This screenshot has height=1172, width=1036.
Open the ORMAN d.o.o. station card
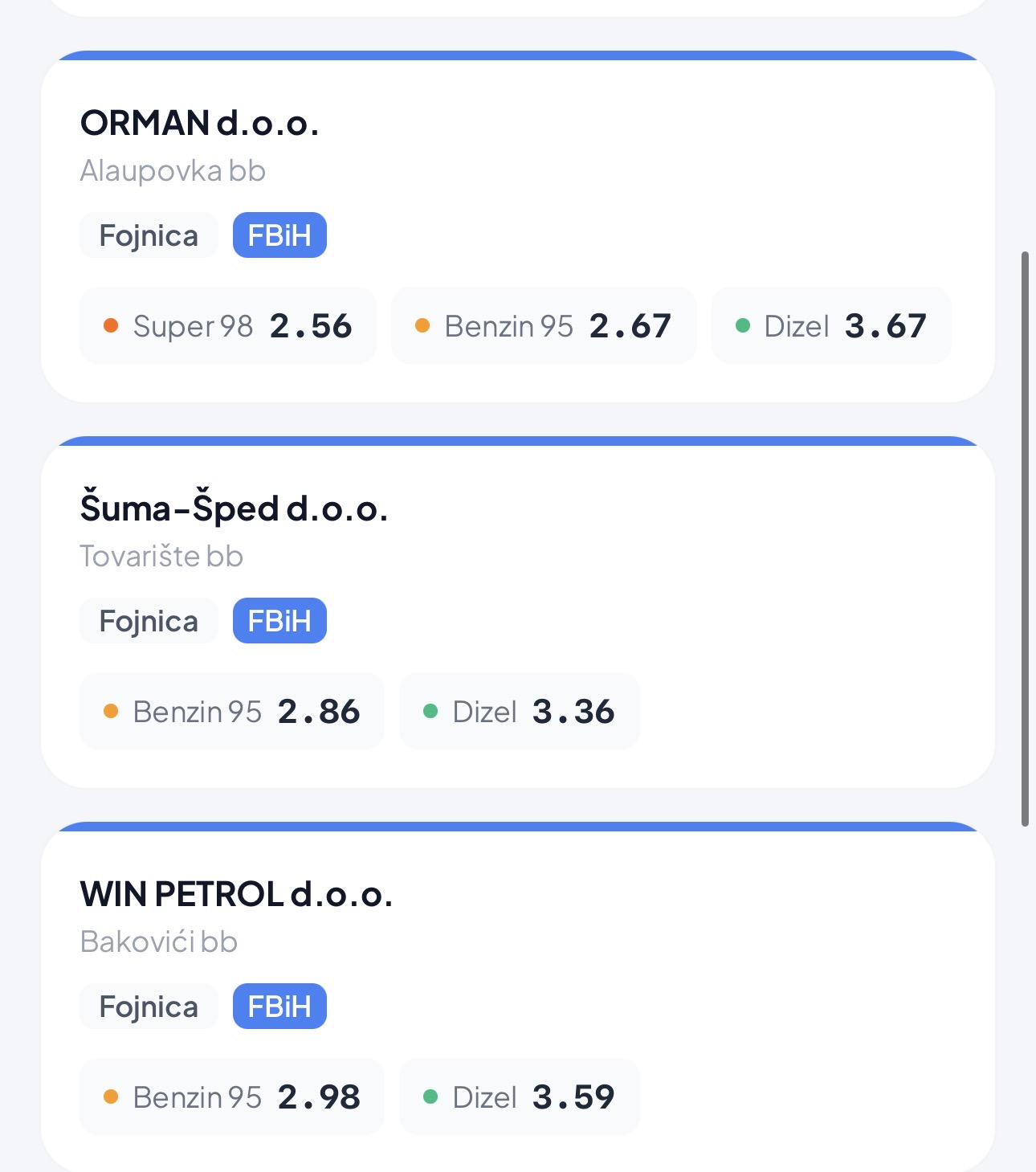(200, 124)
